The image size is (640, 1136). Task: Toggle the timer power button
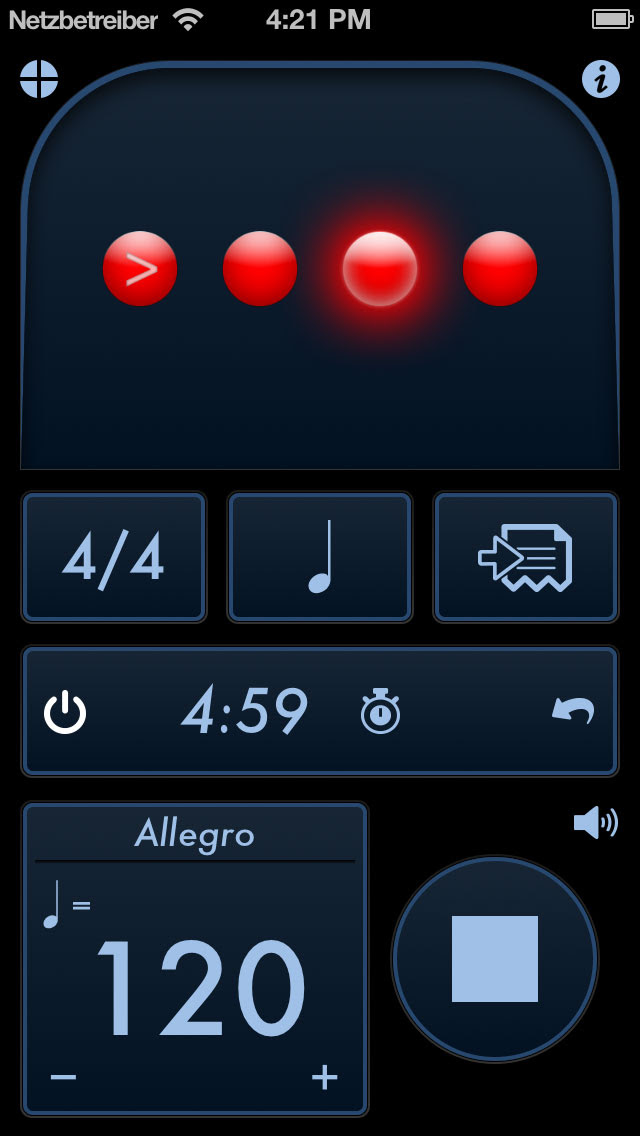coord(65,713)
